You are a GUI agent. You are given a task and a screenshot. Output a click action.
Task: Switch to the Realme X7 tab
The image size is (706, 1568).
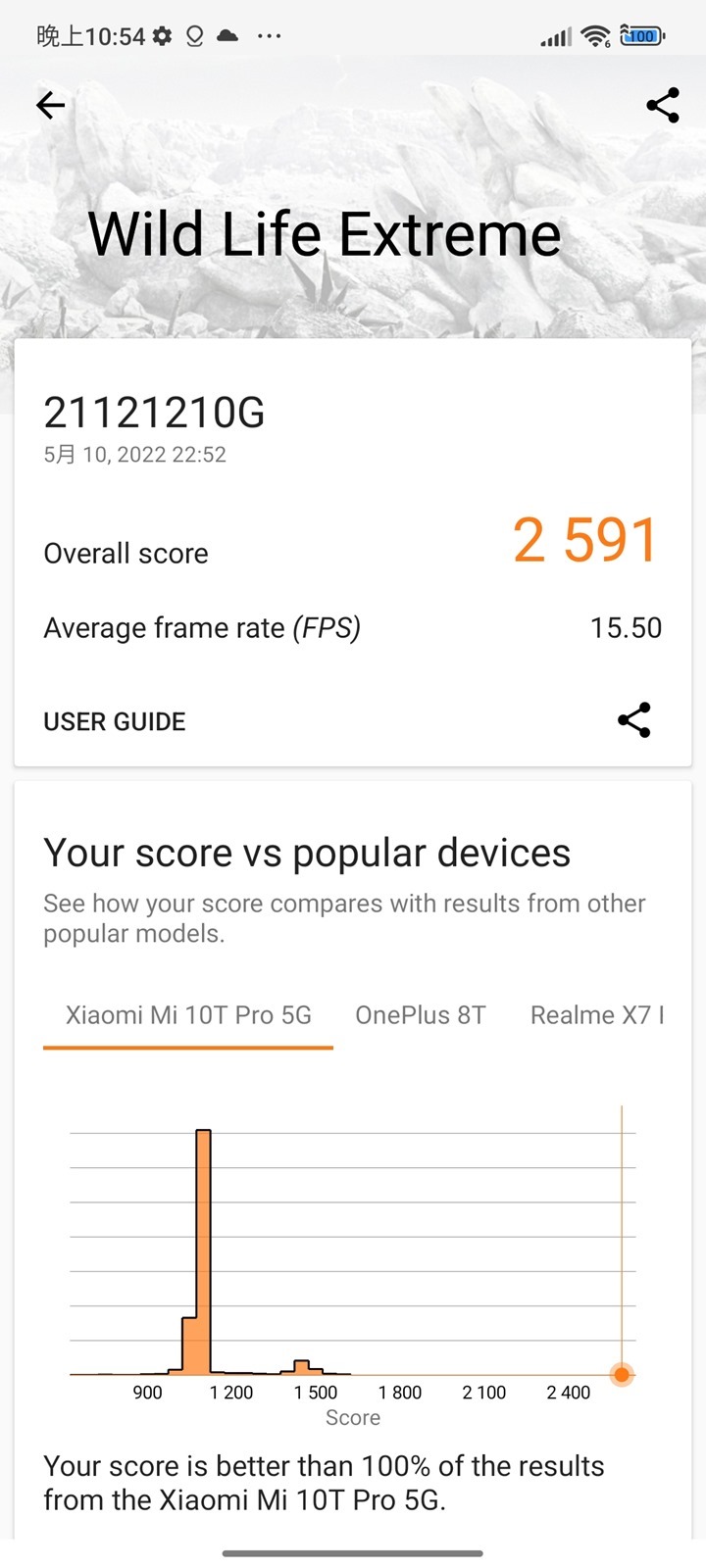click(596, 1015)
